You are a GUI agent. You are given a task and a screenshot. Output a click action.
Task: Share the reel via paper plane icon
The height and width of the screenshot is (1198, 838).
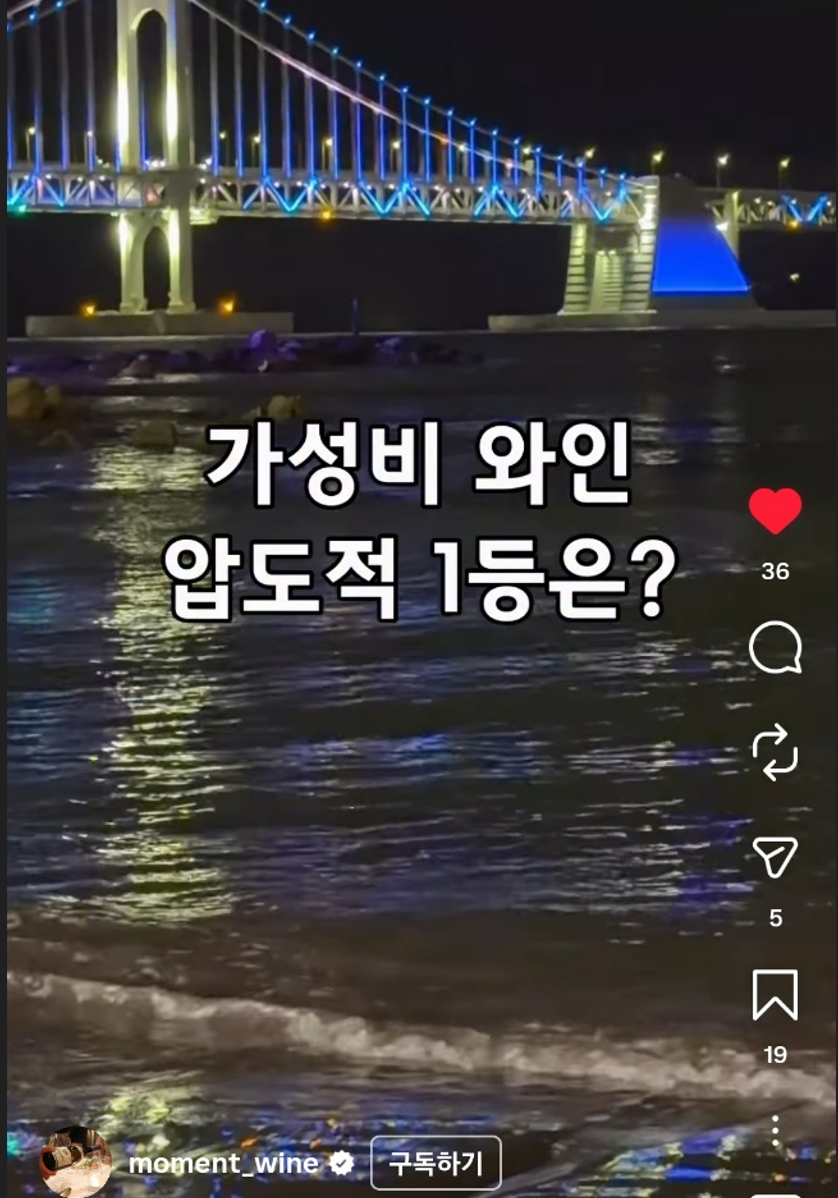pyautogui.click(x=775, y=858)
